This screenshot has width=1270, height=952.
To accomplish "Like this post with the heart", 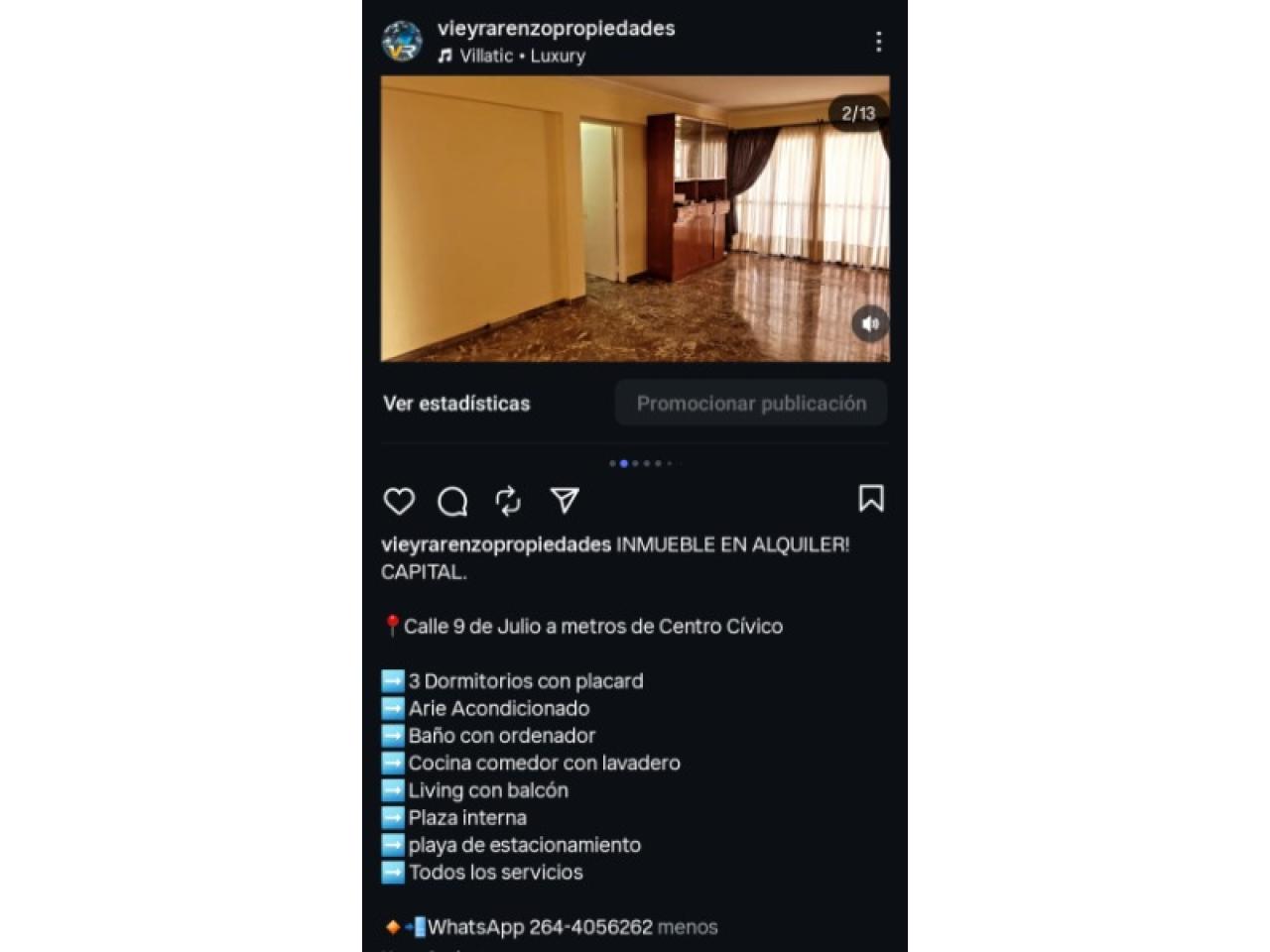I will click(x=399, y=501).
